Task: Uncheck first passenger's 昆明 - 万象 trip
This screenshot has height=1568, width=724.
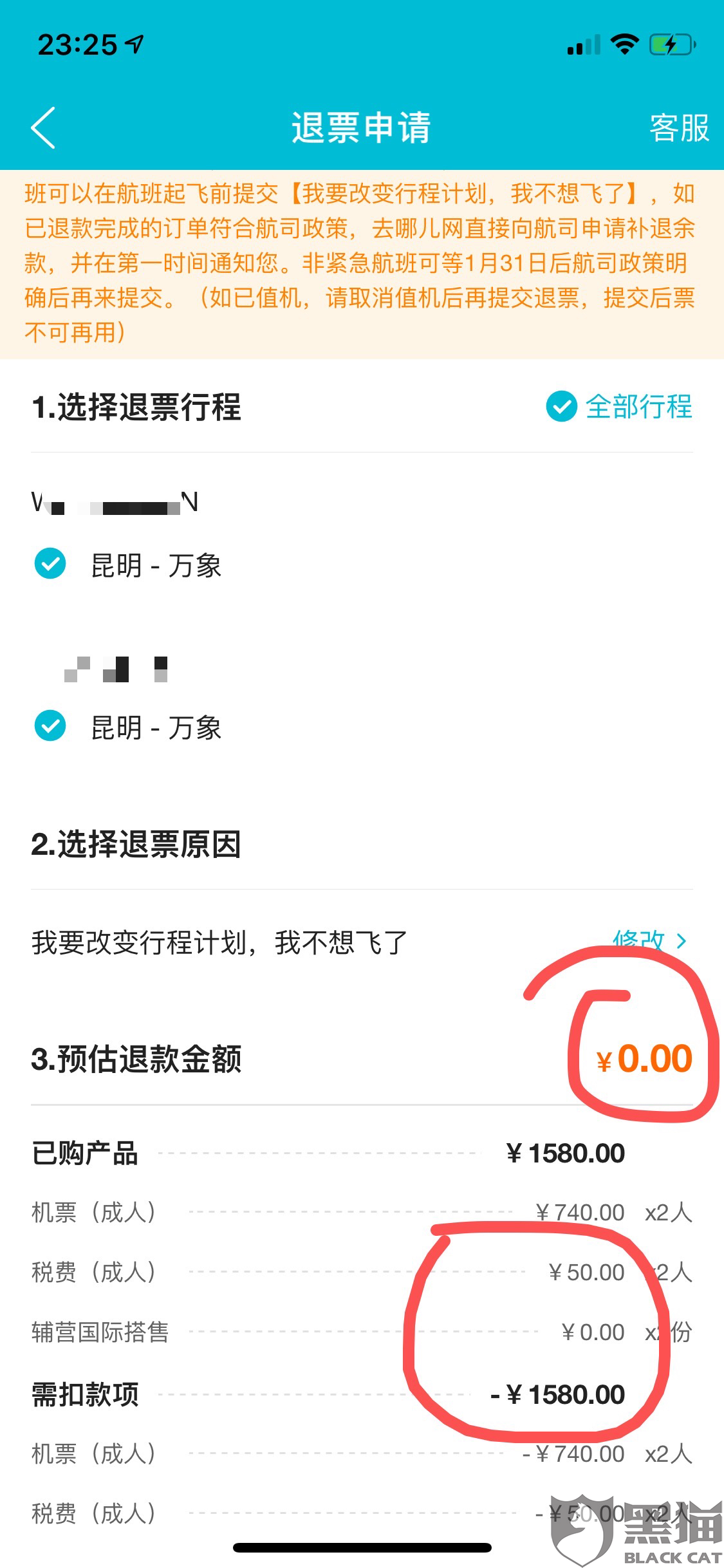Action: tap(50, 564)
